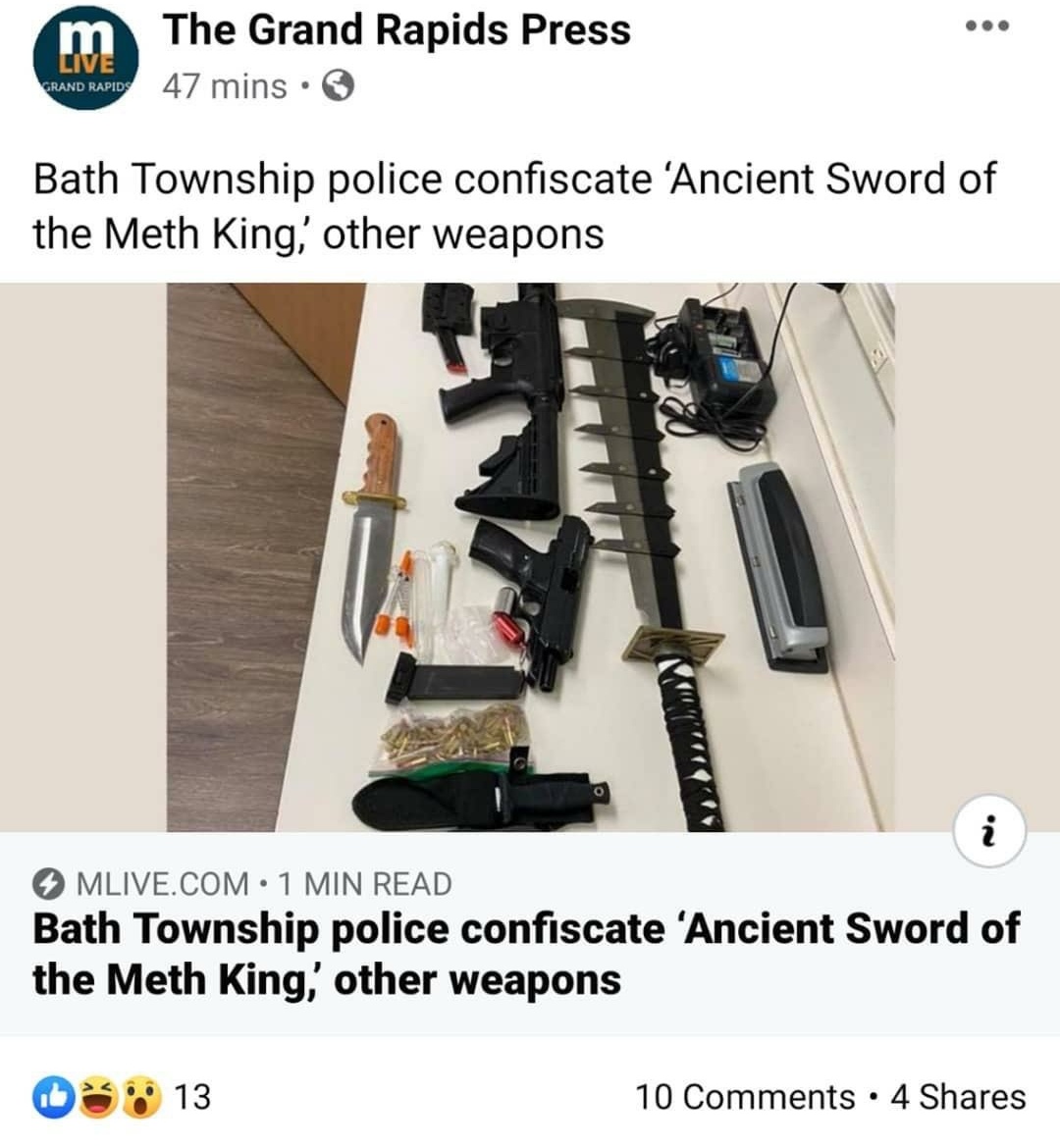Viewport: 1060px width, 1148px height.
Task: Open the 10 Comments thread
Action: (745, 1096)
